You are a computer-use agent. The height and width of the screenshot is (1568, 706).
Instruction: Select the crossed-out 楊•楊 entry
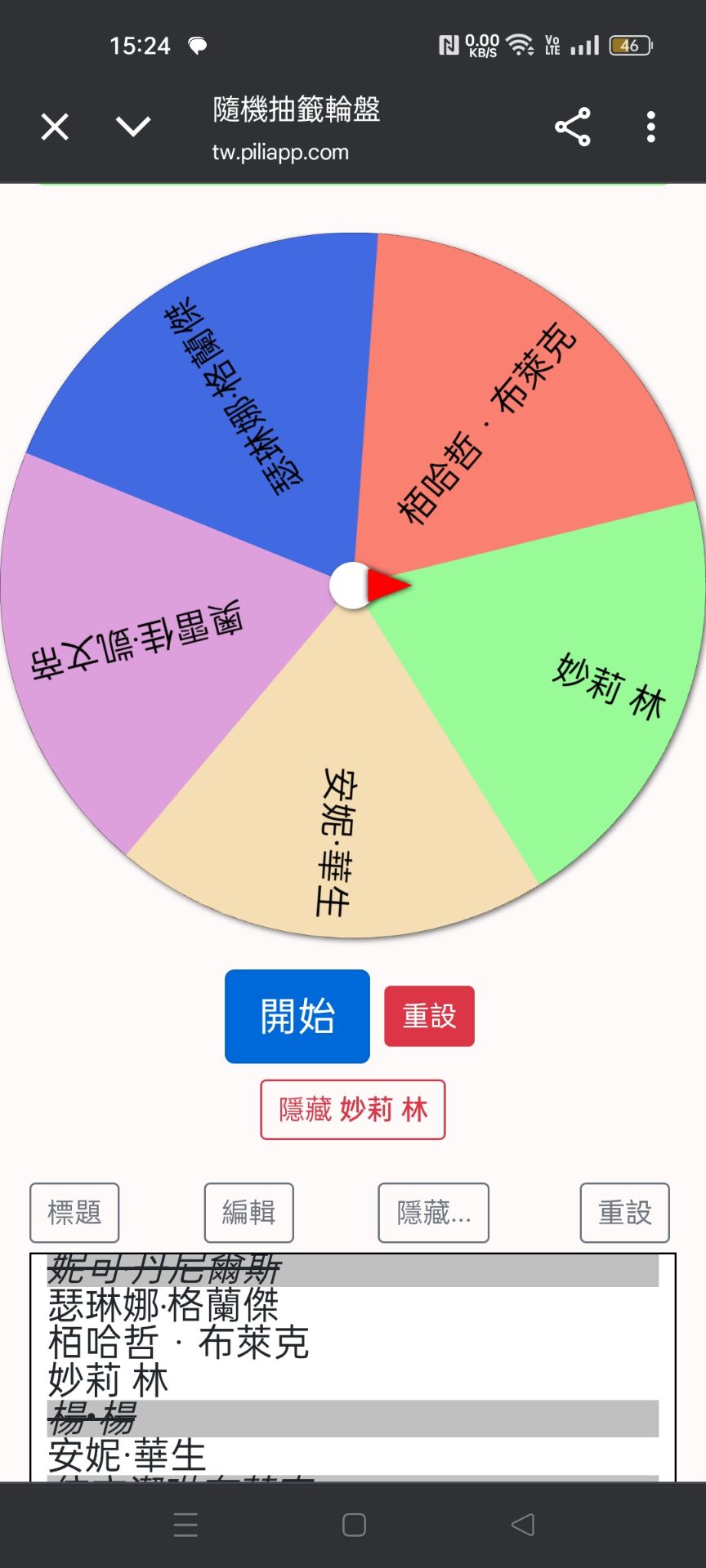92,1419
